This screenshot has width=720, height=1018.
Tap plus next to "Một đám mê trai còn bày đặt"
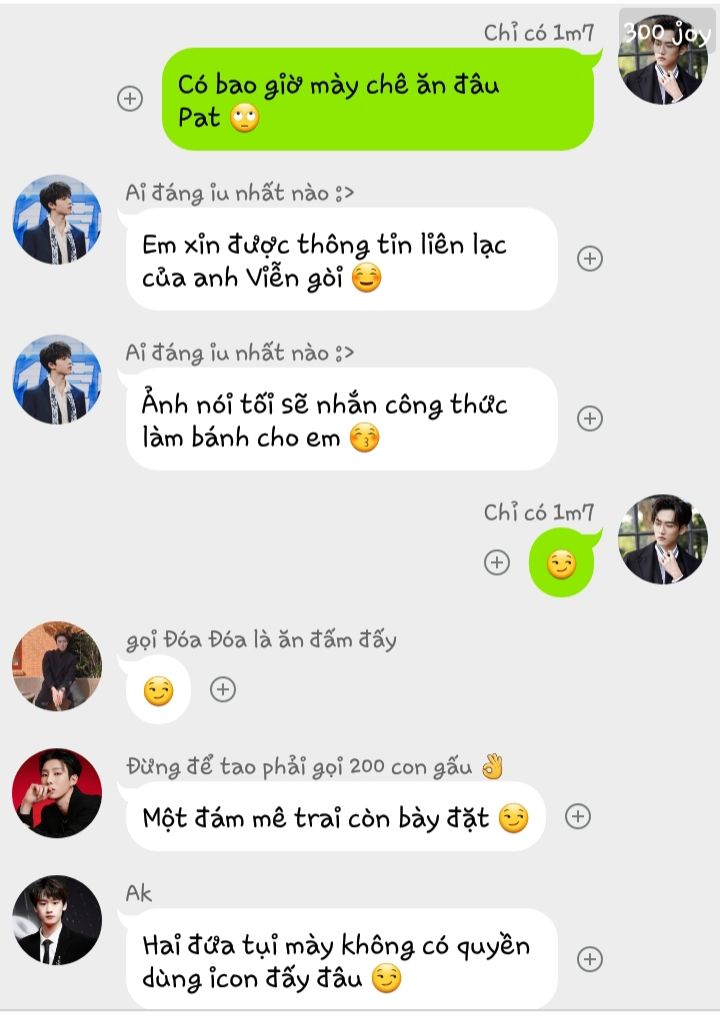[577, 816]
